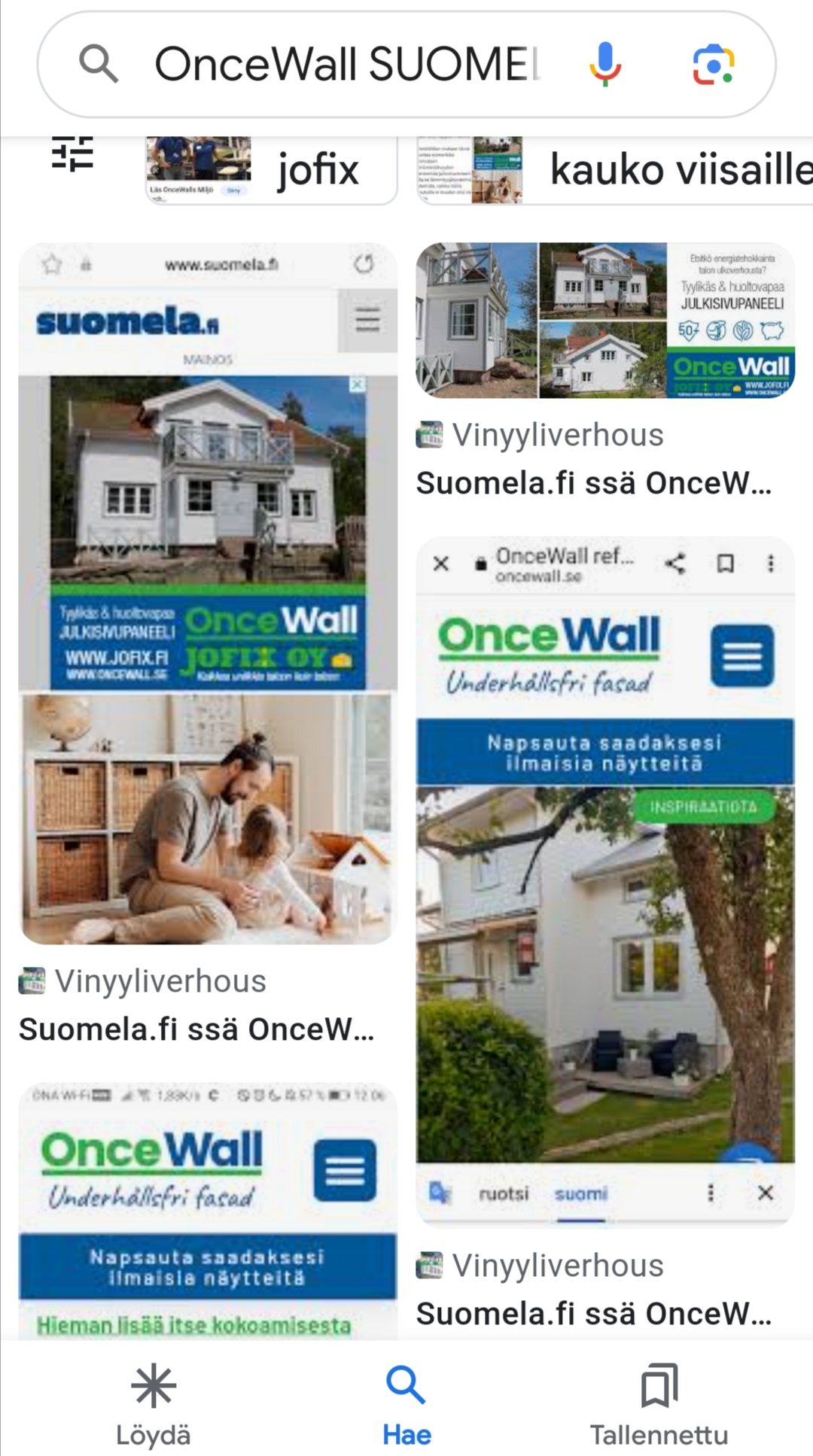Open Google Lens camera search
The width and height of the screenshot is (813, 1456).
(713, 64)
